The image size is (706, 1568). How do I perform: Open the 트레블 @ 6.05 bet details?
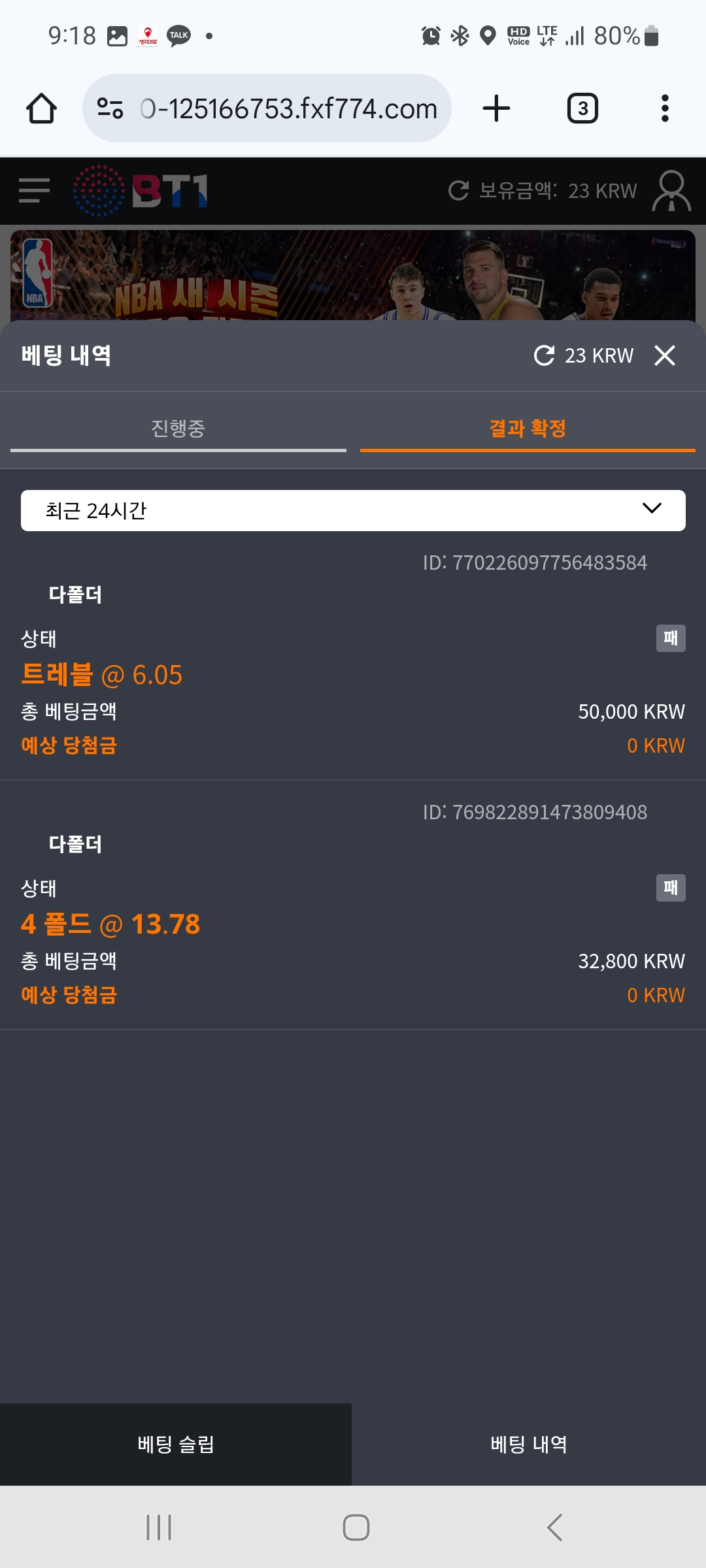(102, 675)
